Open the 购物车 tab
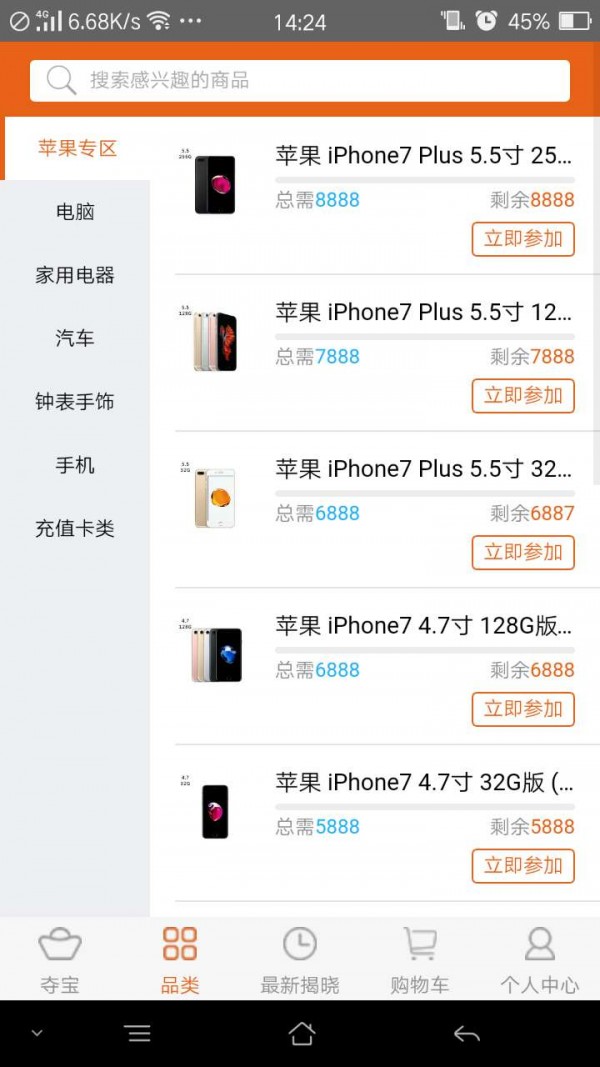This screenshot has height=1067, width=600. tap(420, 960)
